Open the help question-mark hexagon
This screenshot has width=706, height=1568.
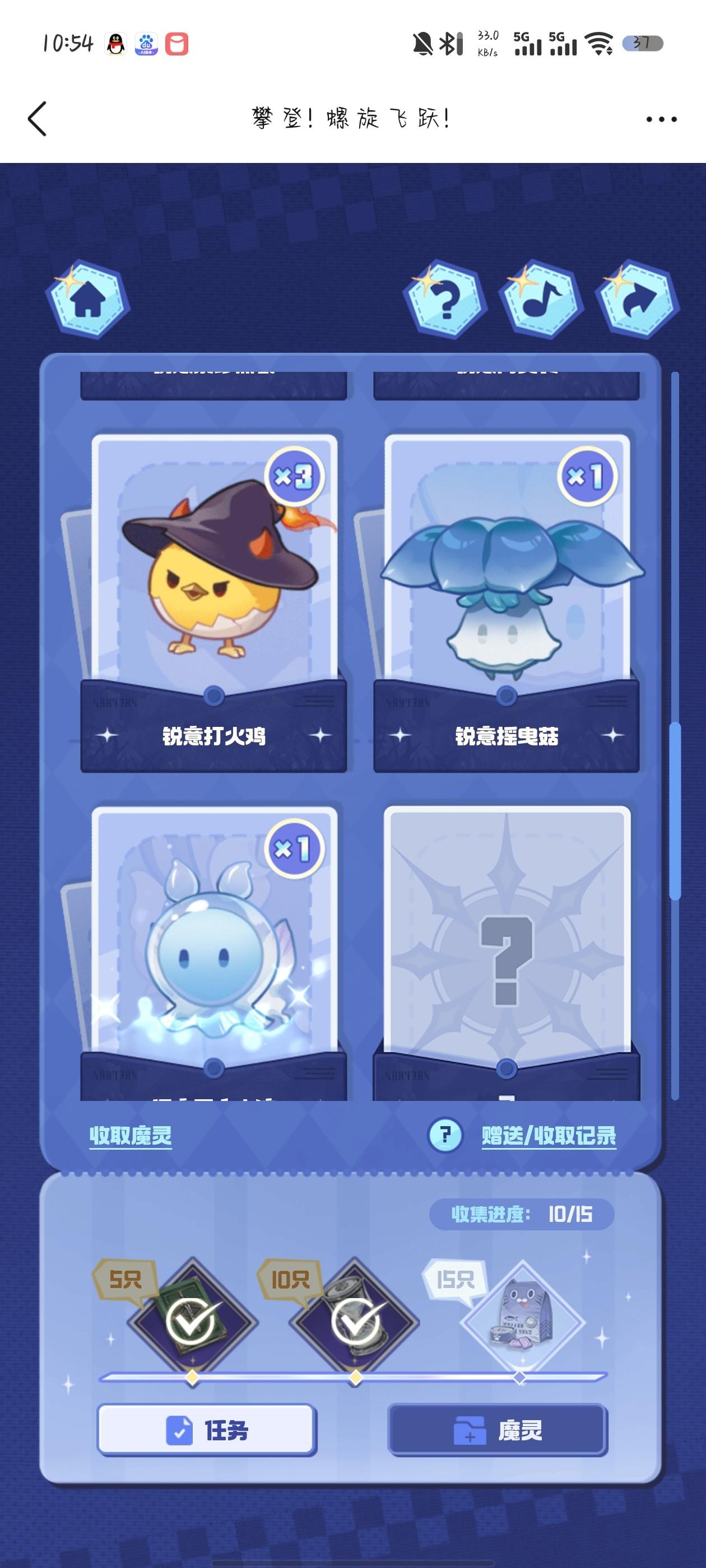[445, 300]
